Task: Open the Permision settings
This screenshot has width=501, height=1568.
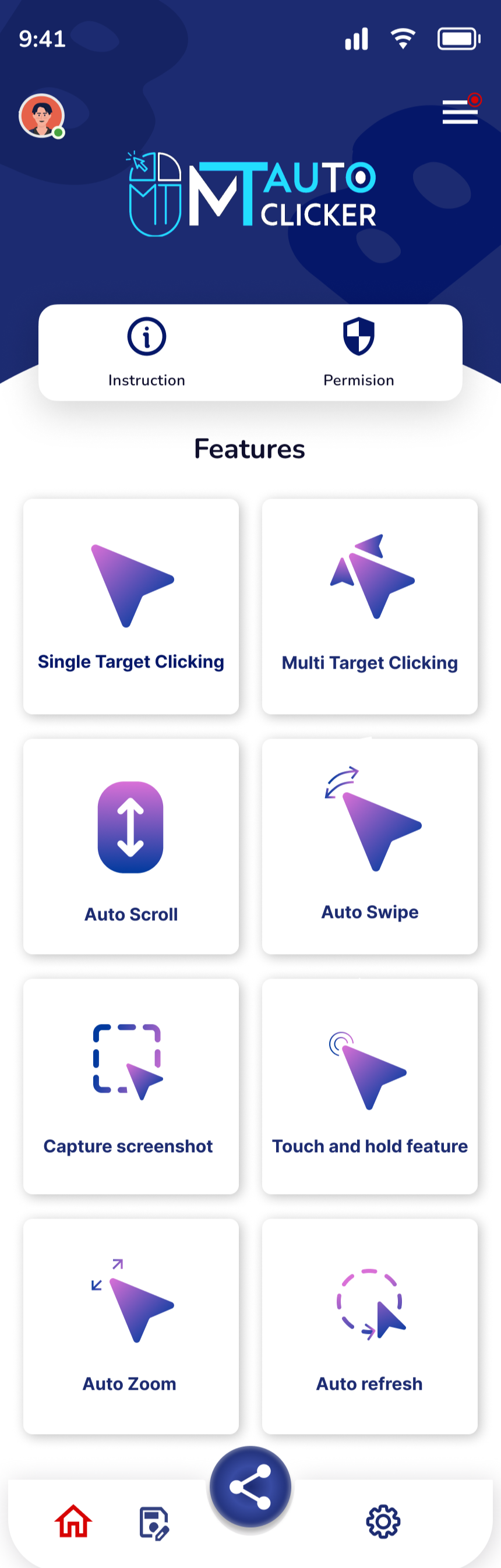Action: click(358, 352)
